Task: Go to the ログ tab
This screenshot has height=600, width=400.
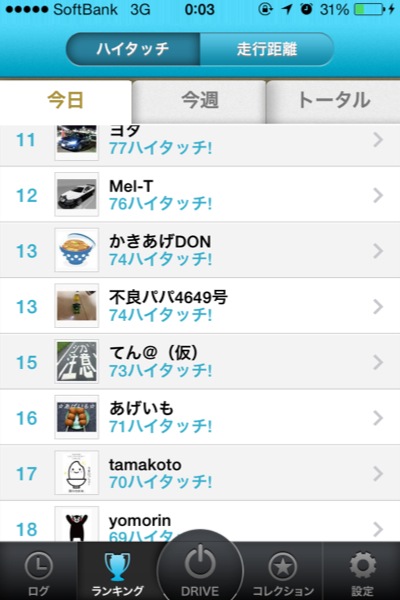Action: [39, 571]
